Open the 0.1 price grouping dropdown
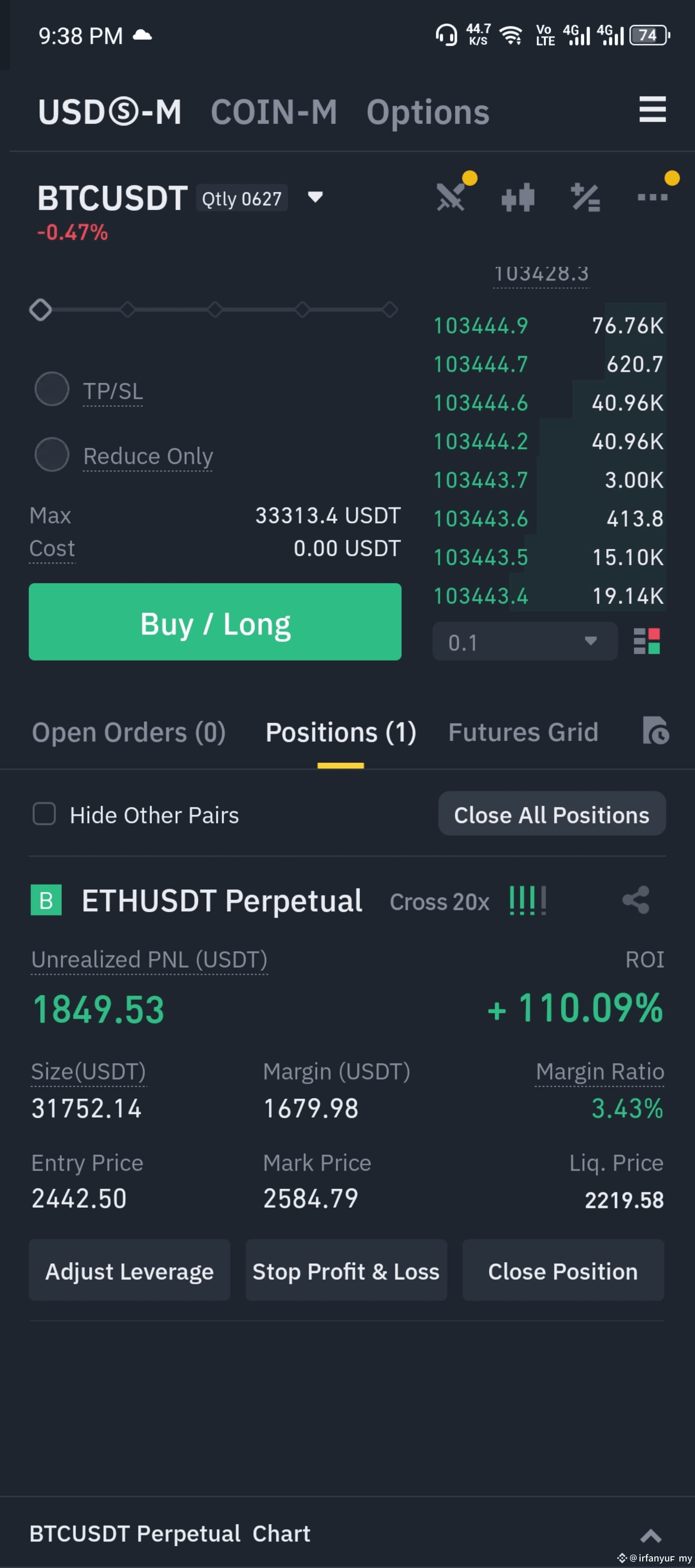Image resolution: width=695 pixels, height=1568 pixels. (525, 642)
